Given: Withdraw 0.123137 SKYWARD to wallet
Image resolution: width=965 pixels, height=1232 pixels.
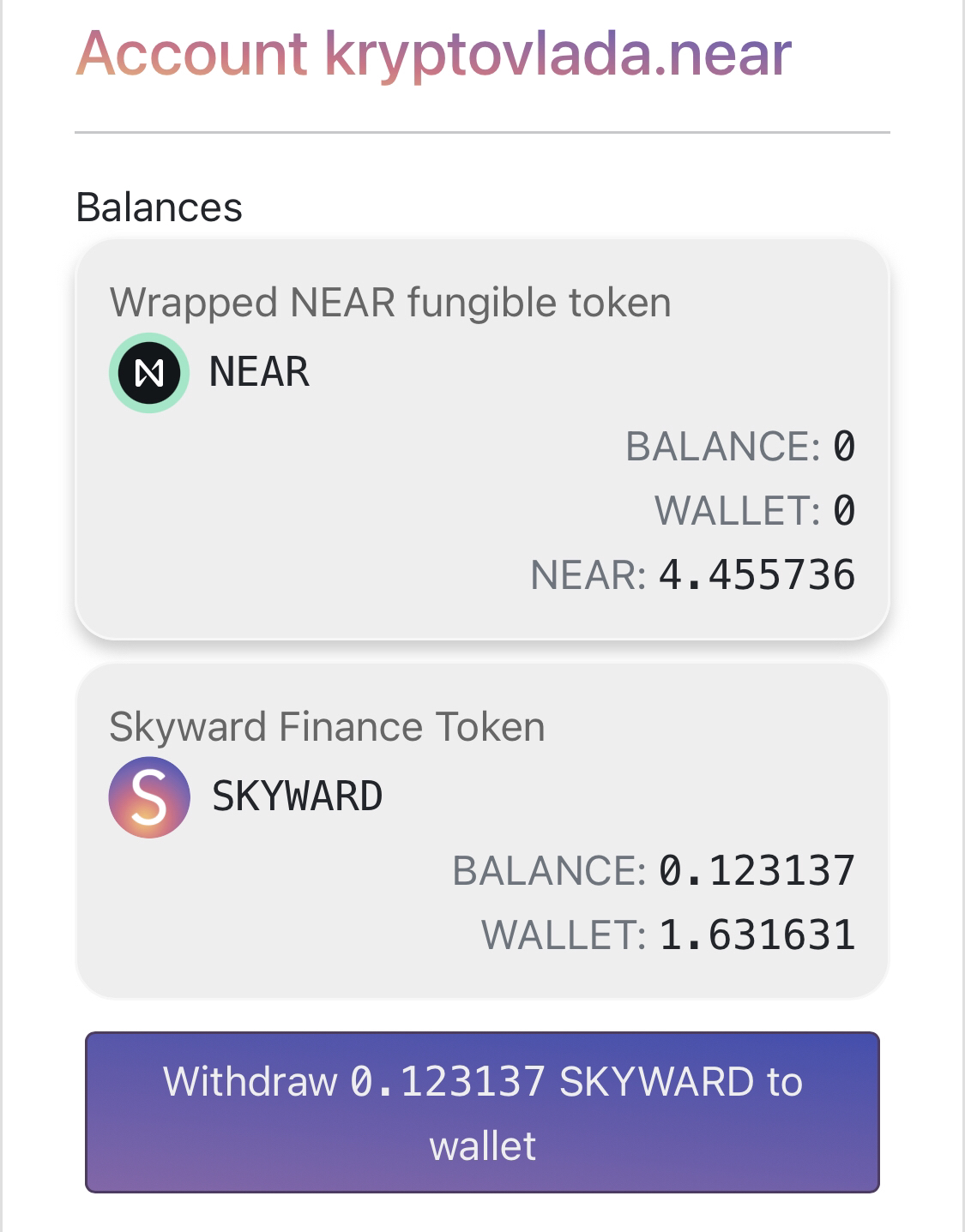Looking at the screenshot, I should click(x=482, y=1112).
